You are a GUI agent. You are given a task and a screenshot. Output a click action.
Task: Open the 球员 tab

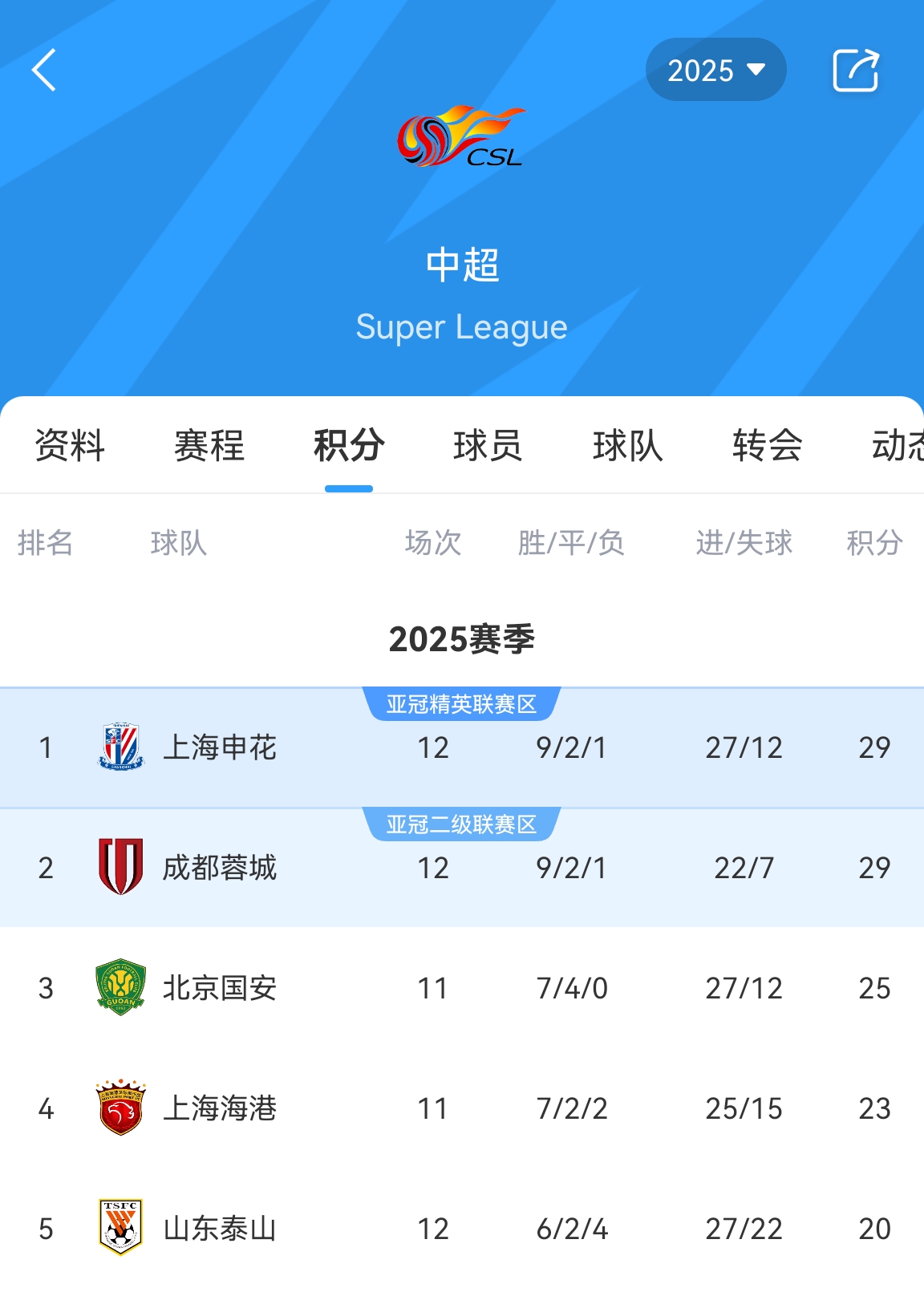coord(488,446)
